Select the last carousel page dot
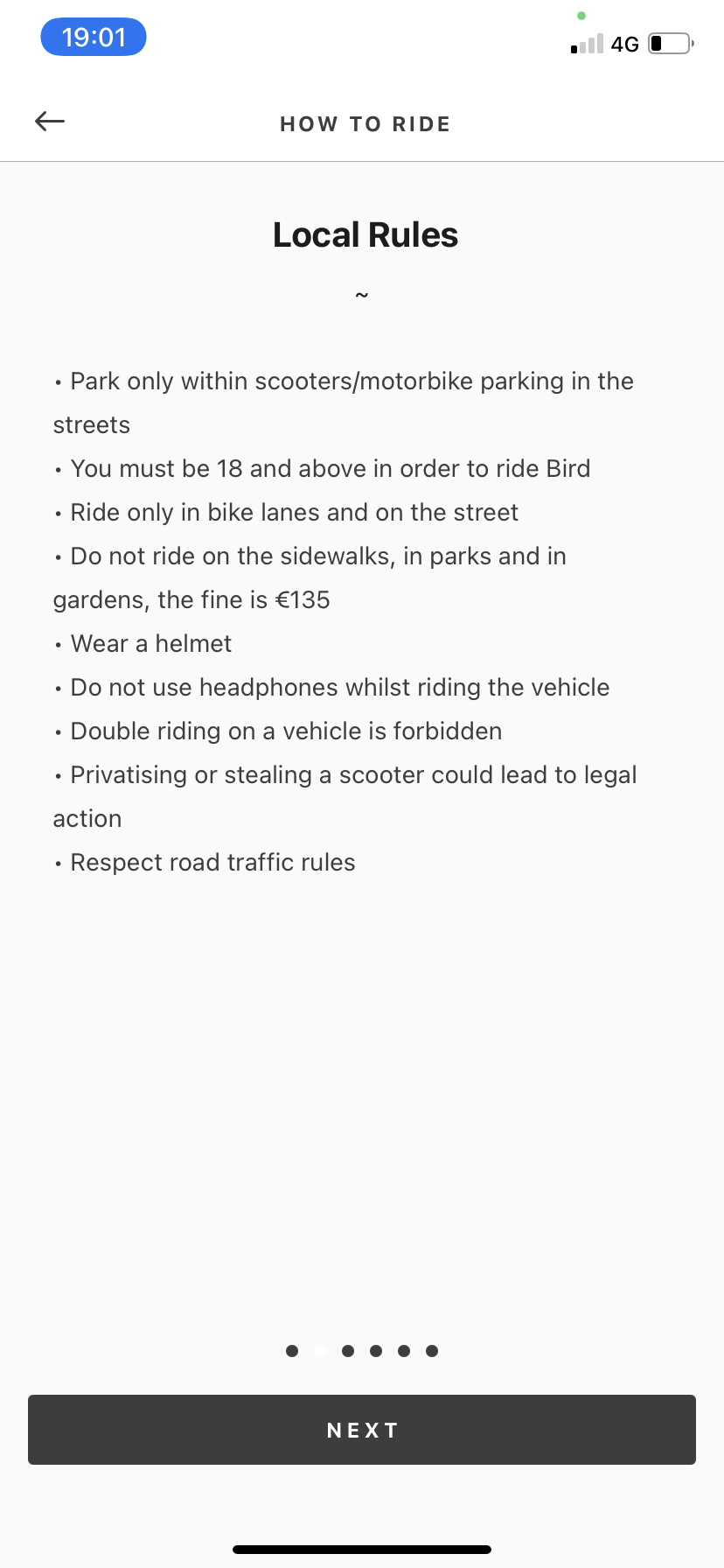The image size is (724, 1568). click(x=431, y=1350)
